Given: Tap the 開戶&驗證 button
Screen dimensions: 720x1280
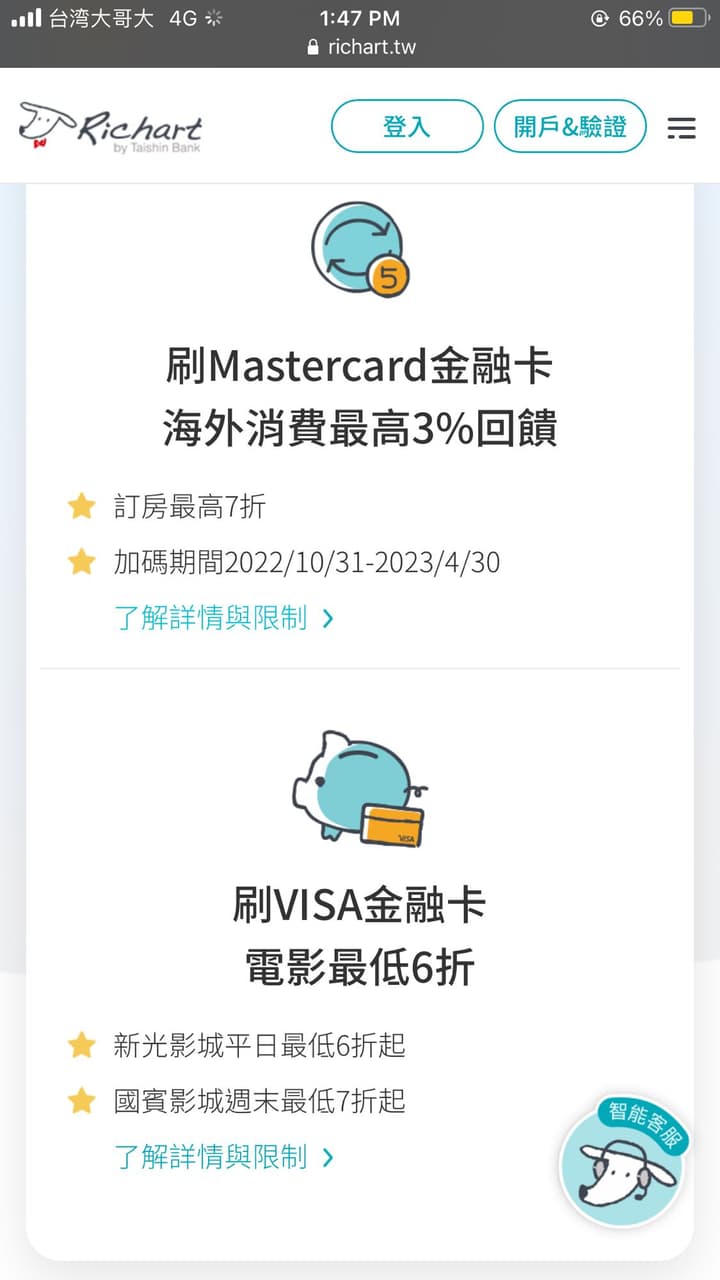Looking at the screenshot, I should click(570, 125).
